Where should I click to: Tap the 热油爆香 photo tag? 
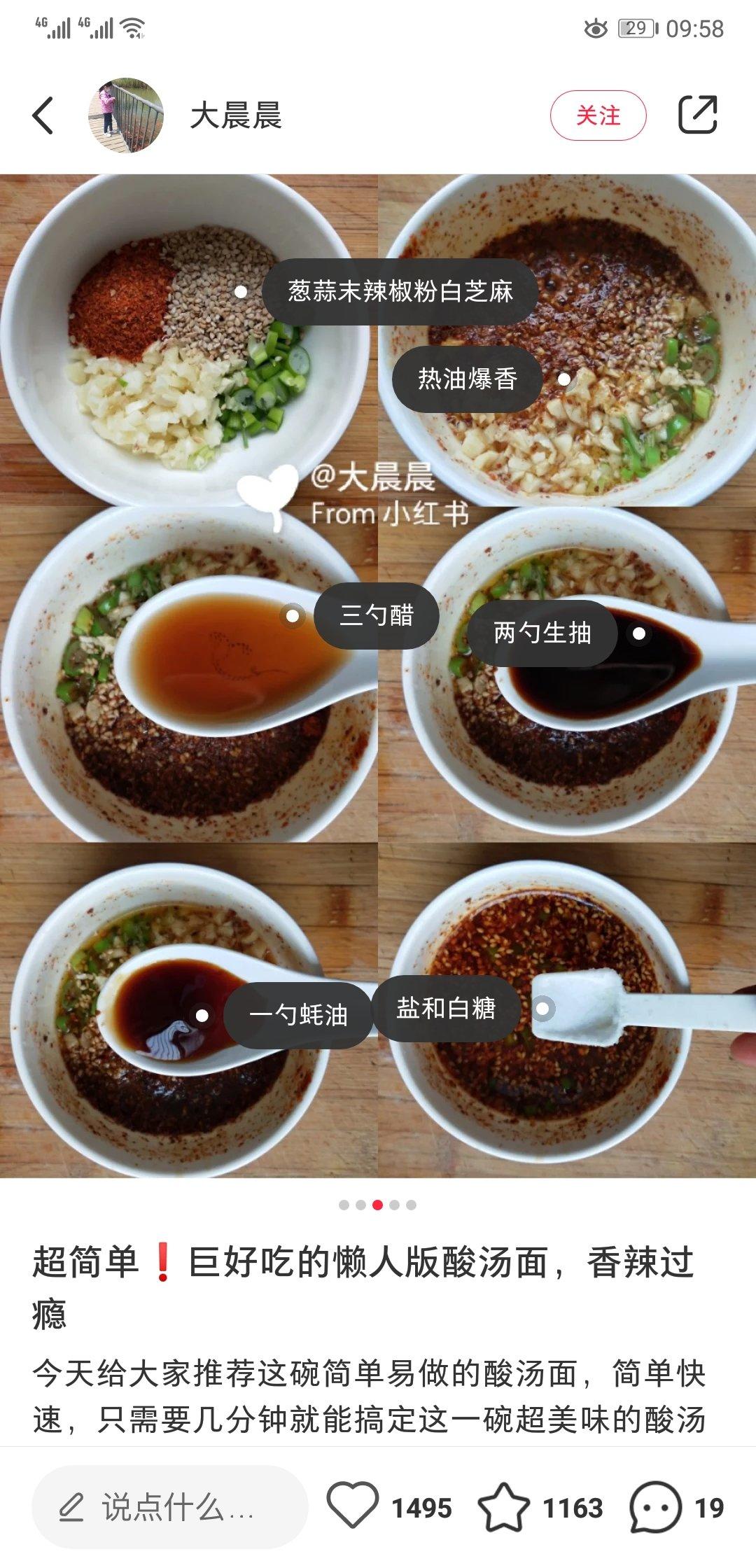tap(467, 379)
